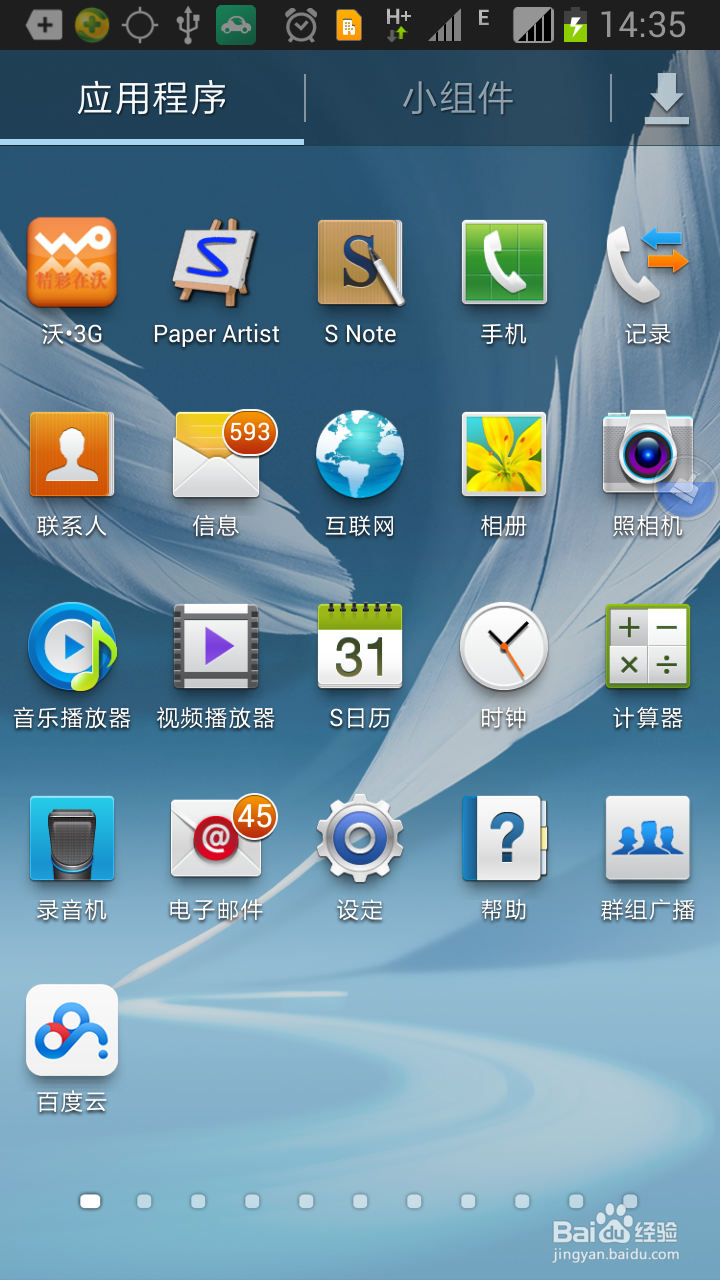Image resolution: width=720 pixels, height=1280 pixels.
Task: Open the downloaded apps icon
Action: (x=666, y=99)
